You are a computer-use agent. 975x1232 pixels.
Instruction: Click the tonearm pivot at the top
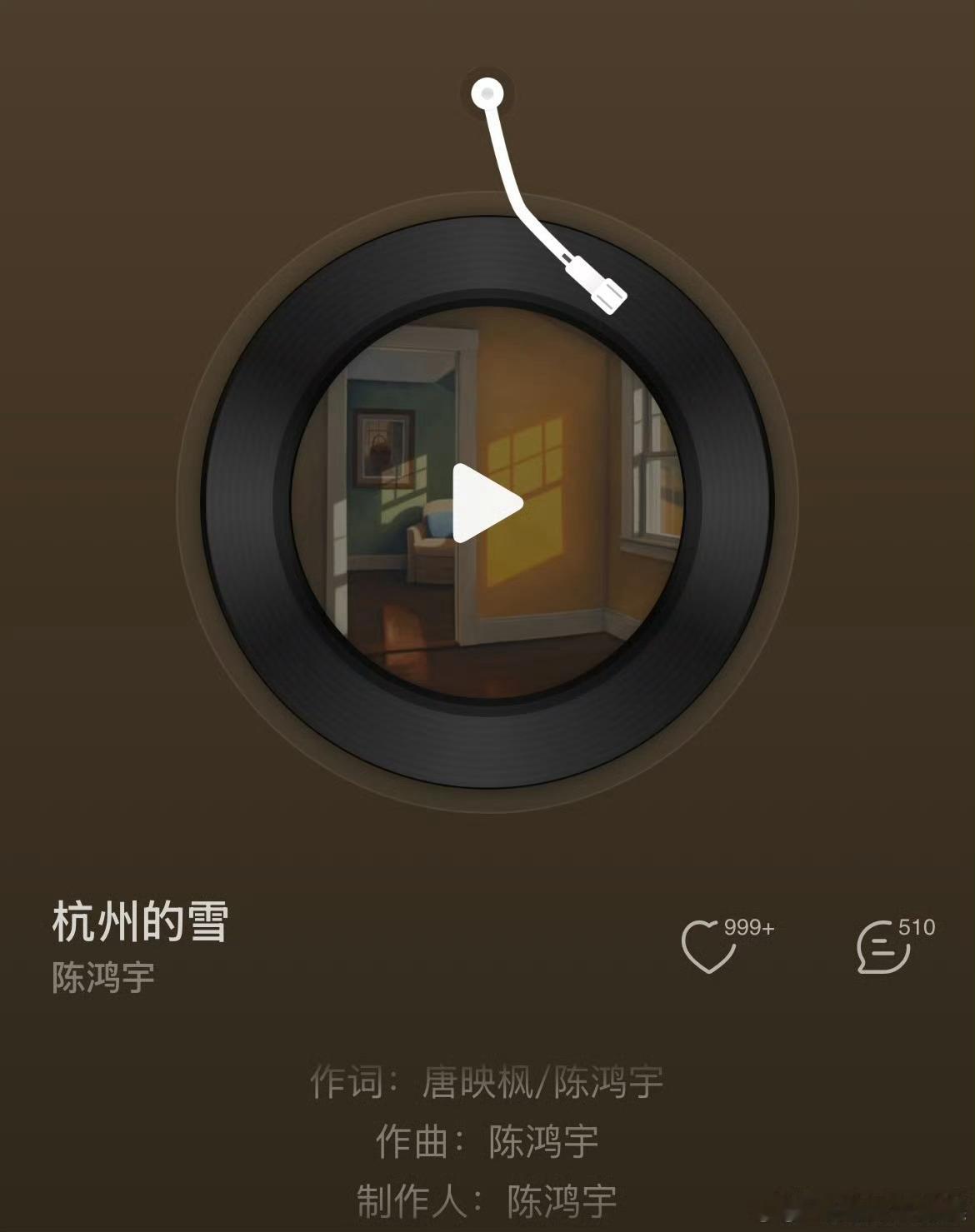(487, 94)
